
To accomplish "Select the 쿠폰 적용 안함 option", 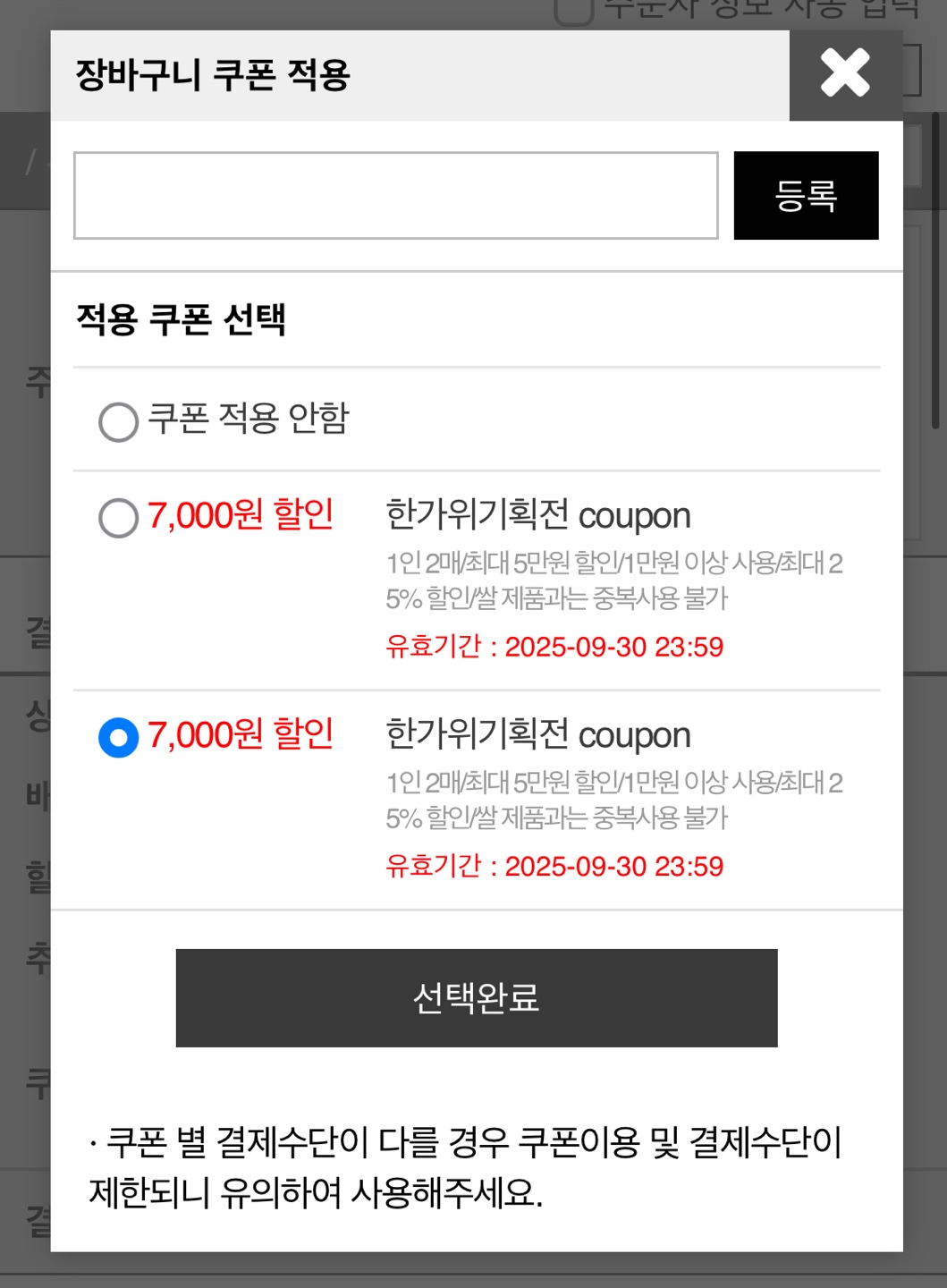I will pos(119,421).
